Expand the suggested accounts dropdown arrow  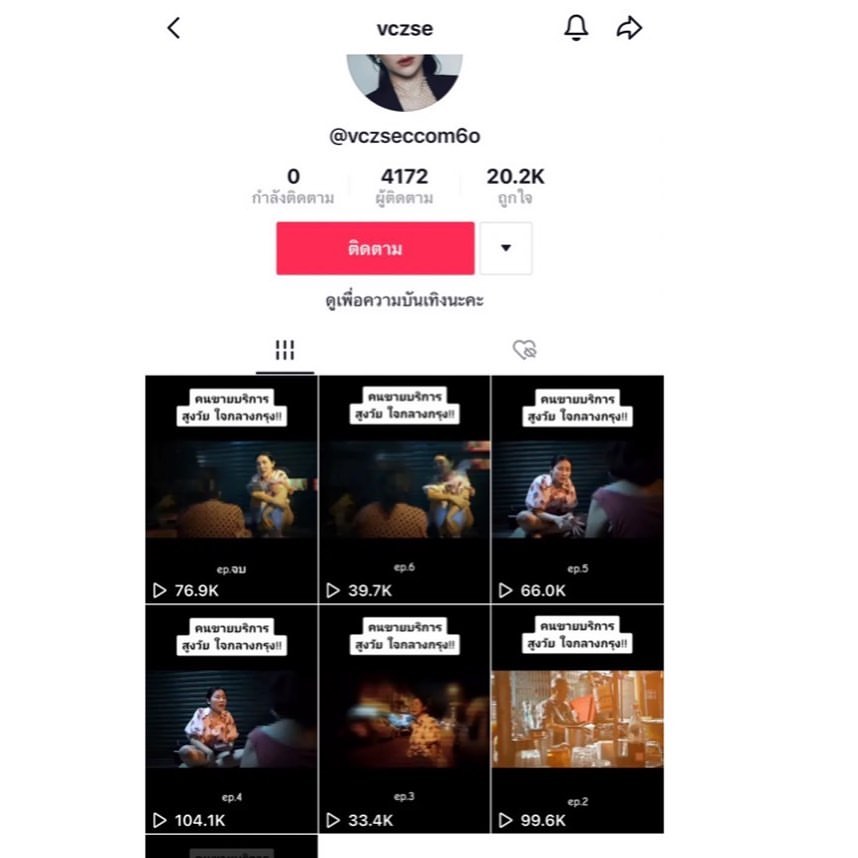click(x=506, y=248)
